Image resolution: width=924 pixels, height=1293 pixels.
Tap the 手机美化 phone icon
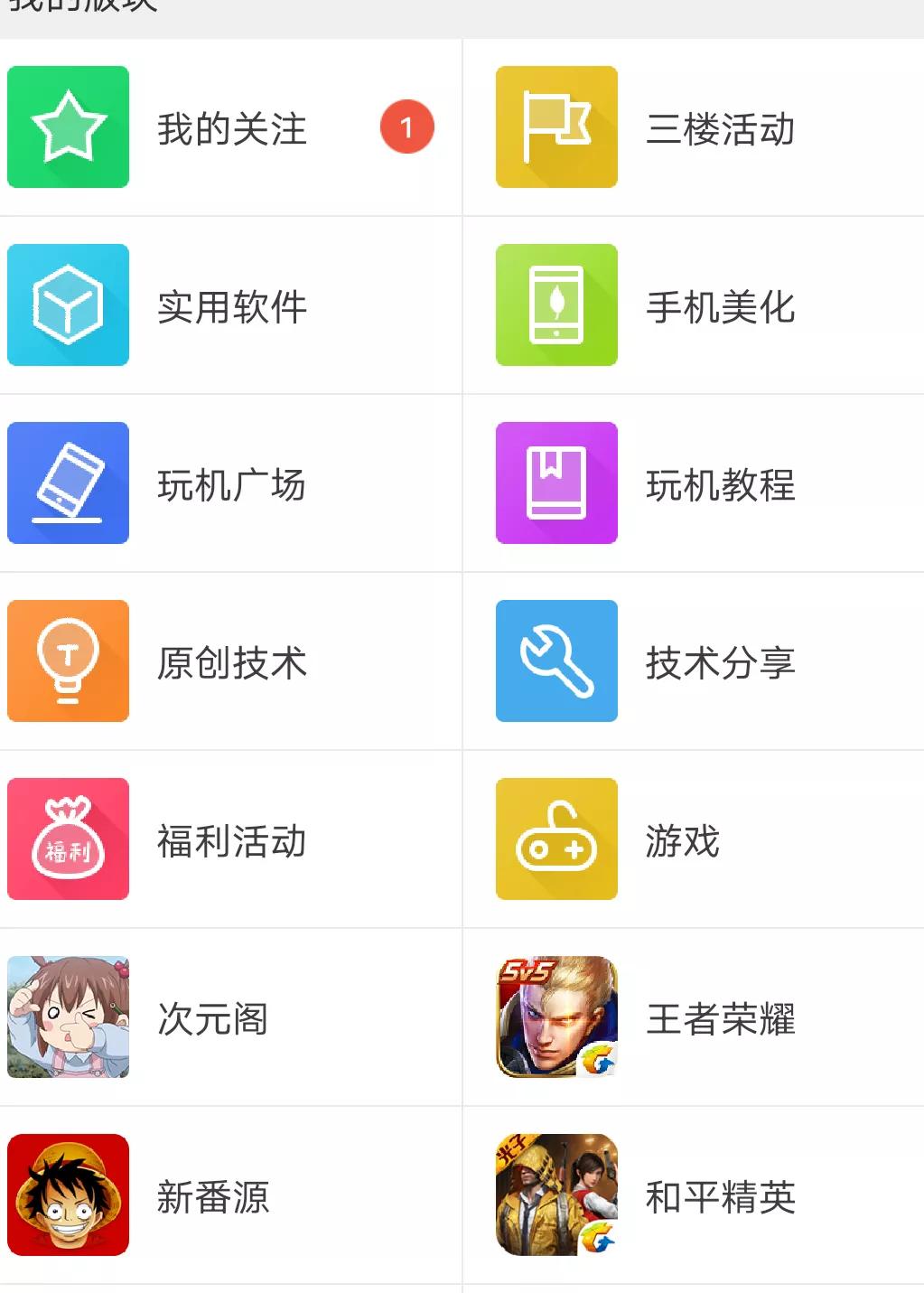point(556,305)
